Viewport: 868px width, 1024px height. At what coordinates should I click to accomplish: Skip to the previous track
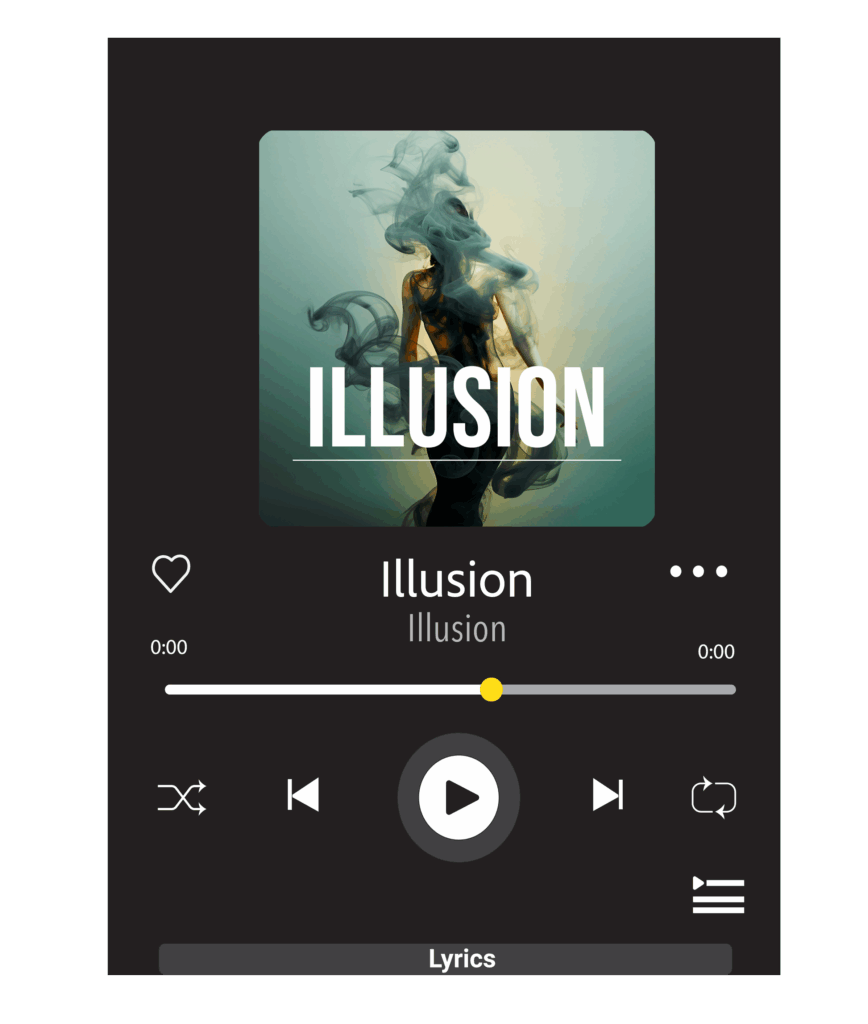(x=303, y=795)
